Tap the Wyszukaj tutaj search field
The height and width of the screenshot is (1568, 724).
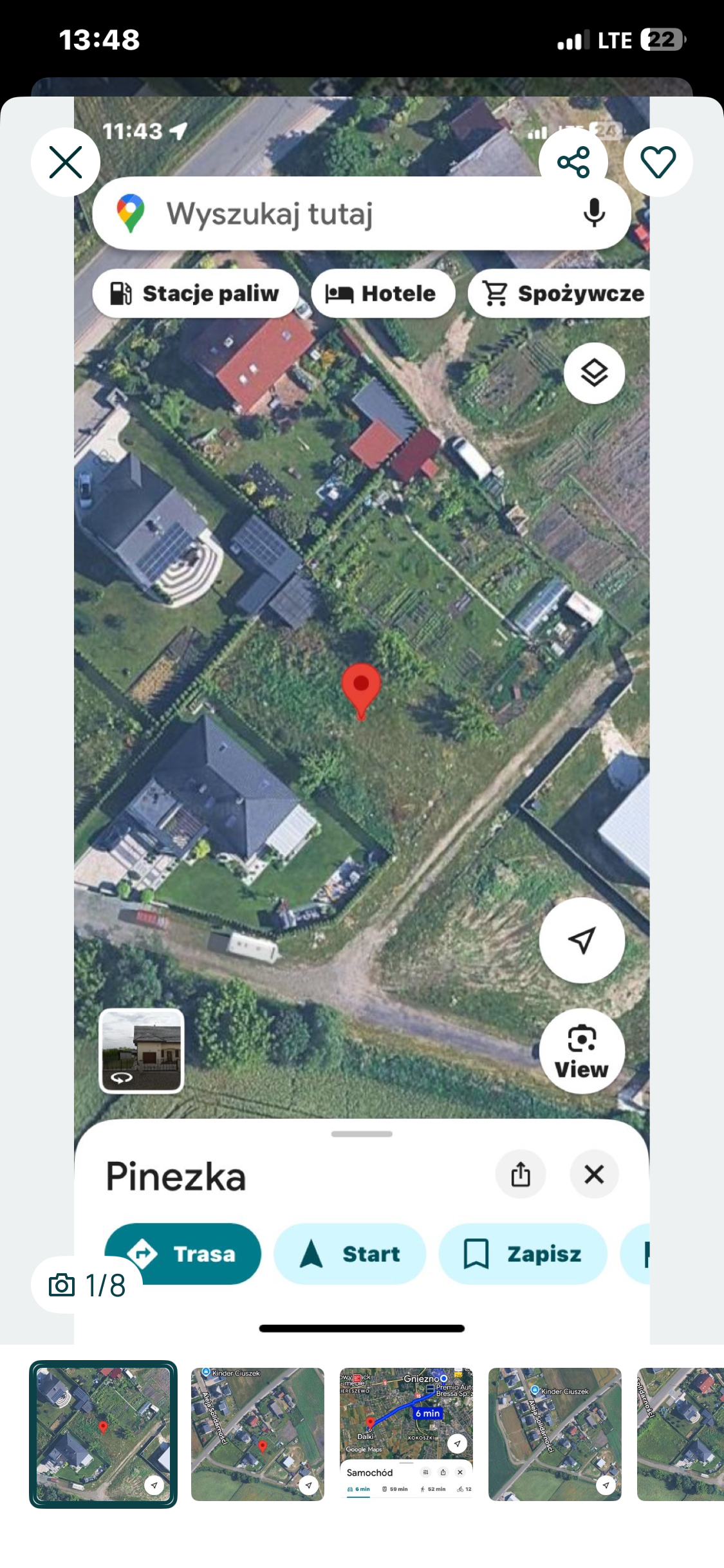pyautogui.click(x=360, y=213)
